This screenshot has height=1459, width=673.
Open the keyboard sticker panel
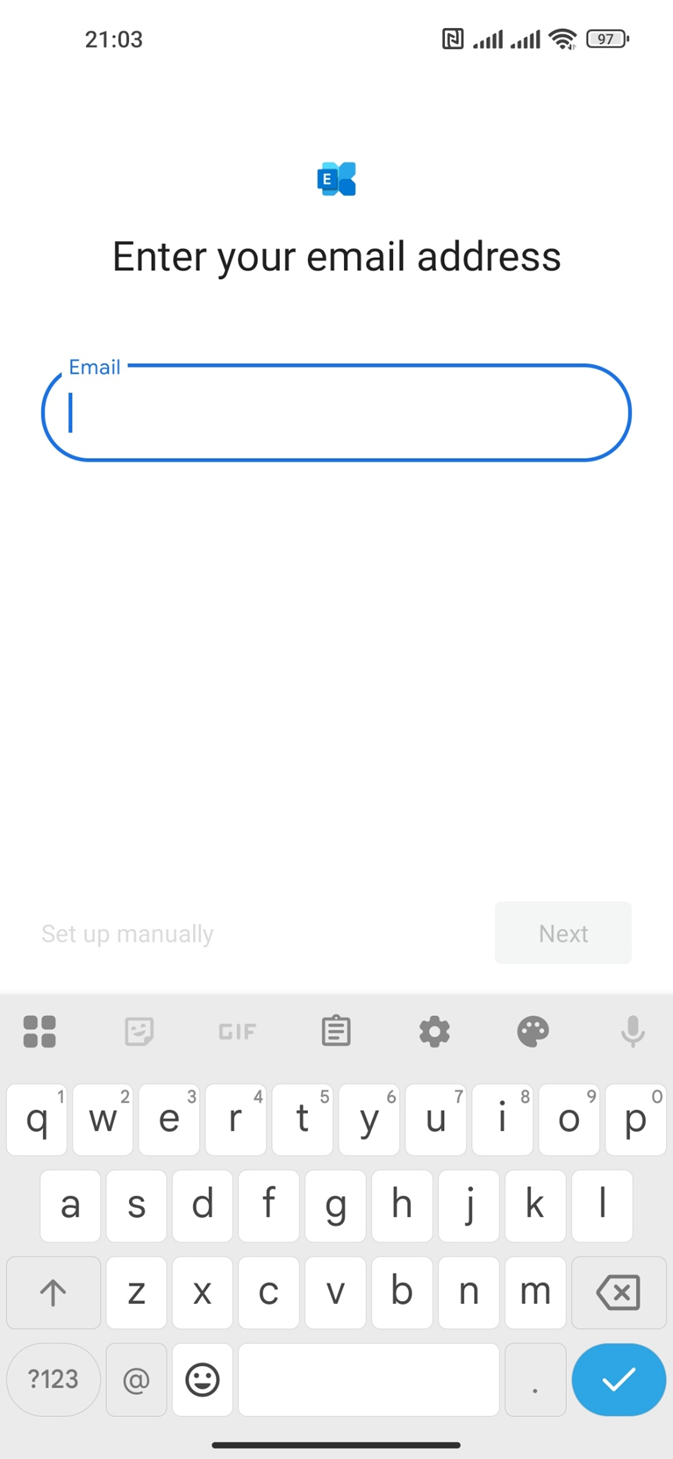(139, 1031)
